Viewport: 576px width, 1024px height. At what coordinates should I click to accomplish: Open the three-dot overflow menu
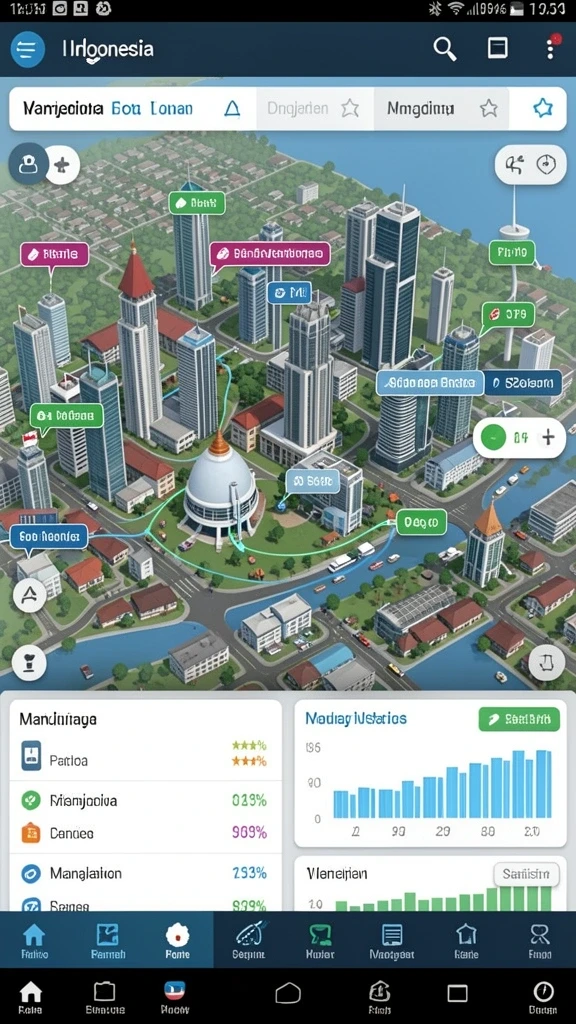point(551,48)
